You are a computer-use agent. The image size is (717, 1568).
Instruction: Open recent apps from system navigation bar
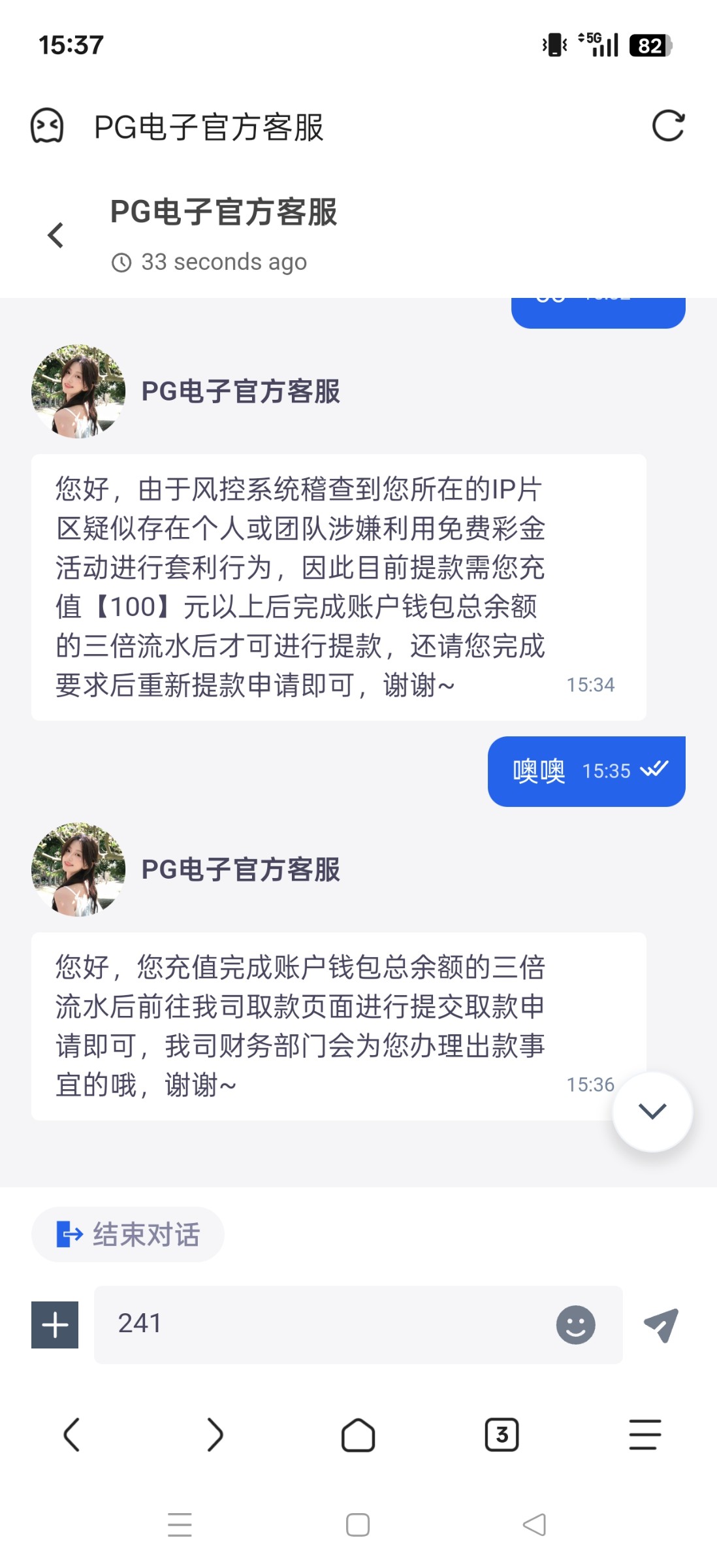(180, 1525)
